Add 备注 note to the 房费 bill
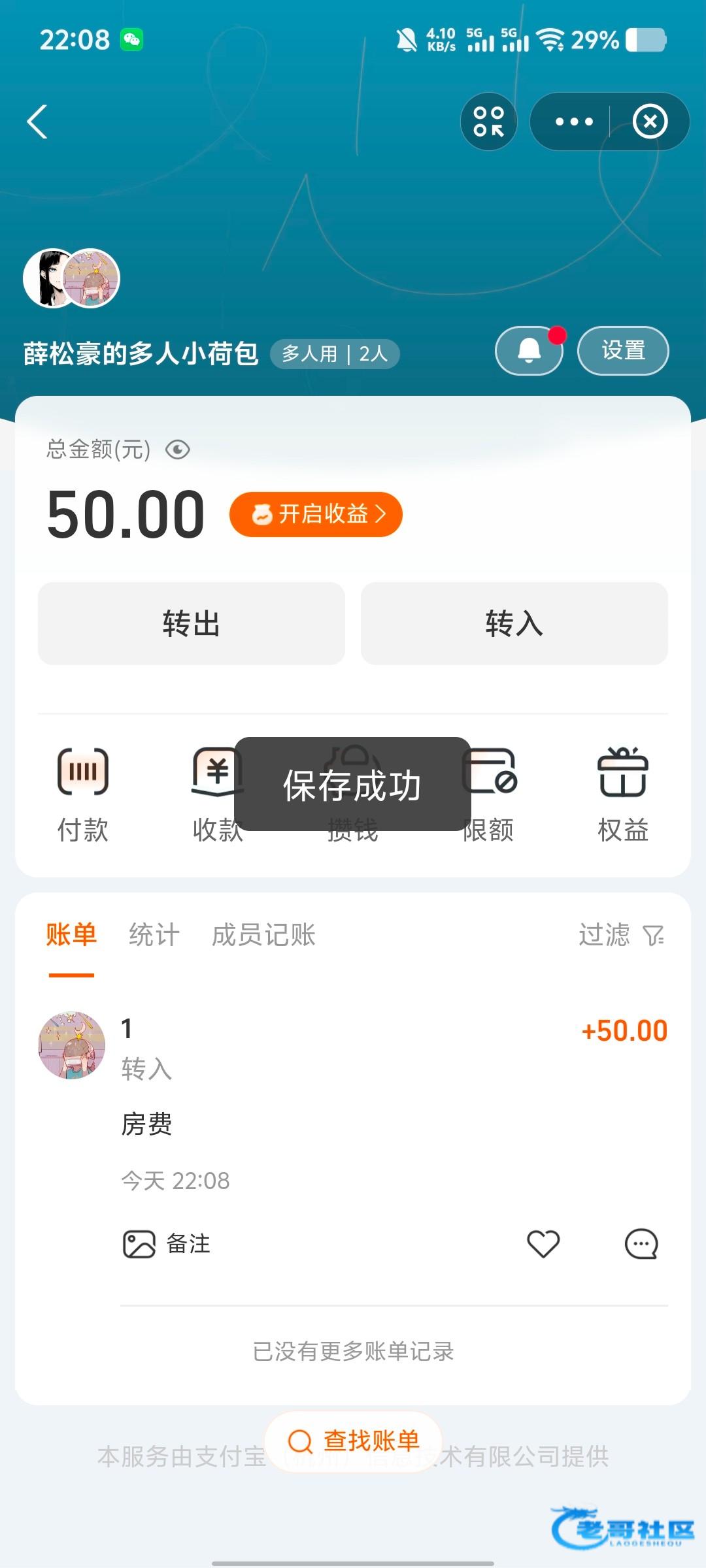This screenshot has height=1568, width=706. coord(167,1244)
